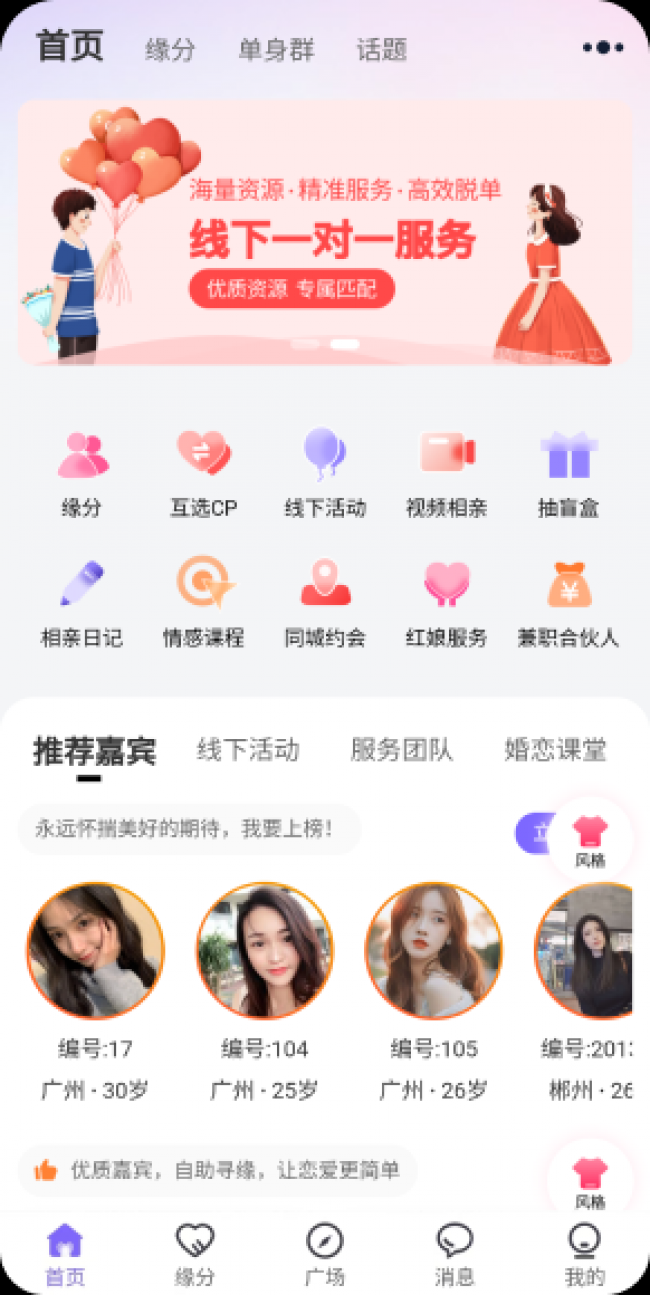Switch to the 话题 top tab

click(381, 50)
